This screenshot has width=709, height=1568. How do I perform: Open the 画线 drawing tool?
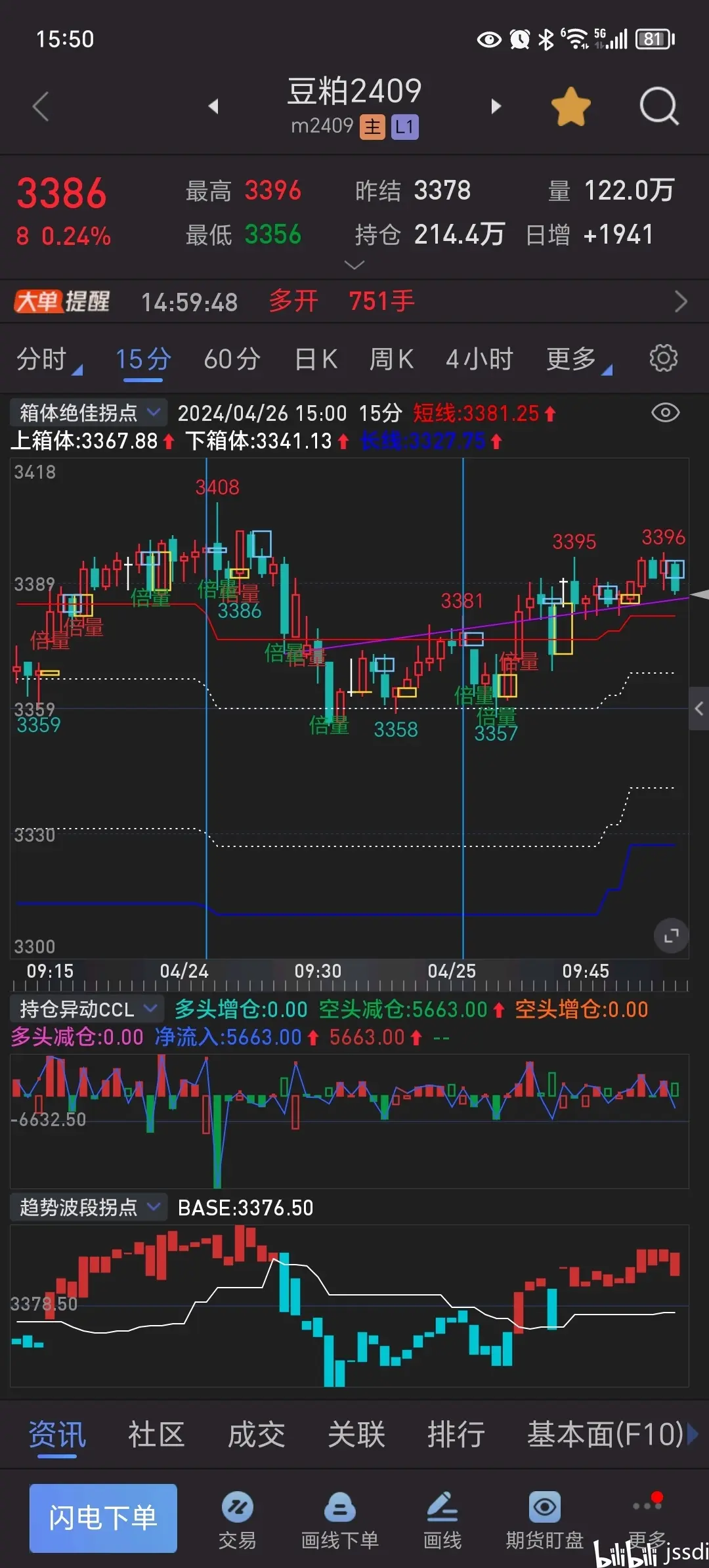click(x=442, y=1518)
